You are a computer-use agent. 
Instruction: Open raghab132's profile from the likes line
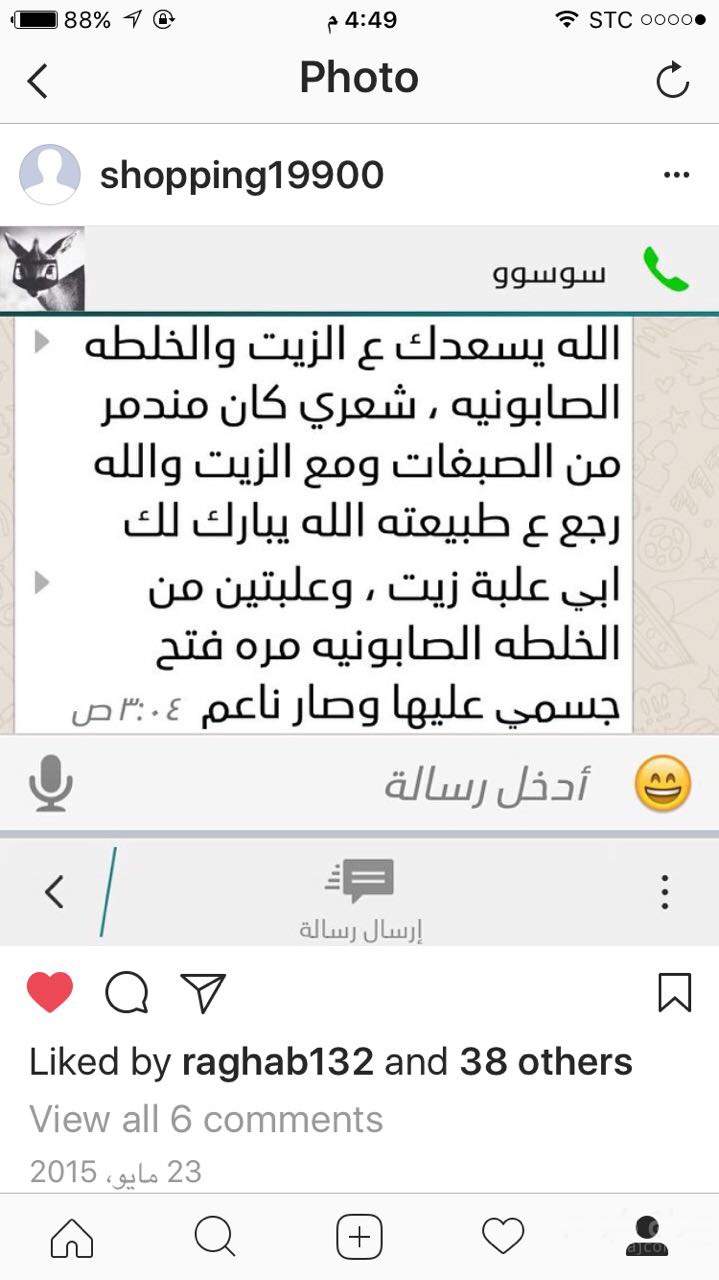278,1062
